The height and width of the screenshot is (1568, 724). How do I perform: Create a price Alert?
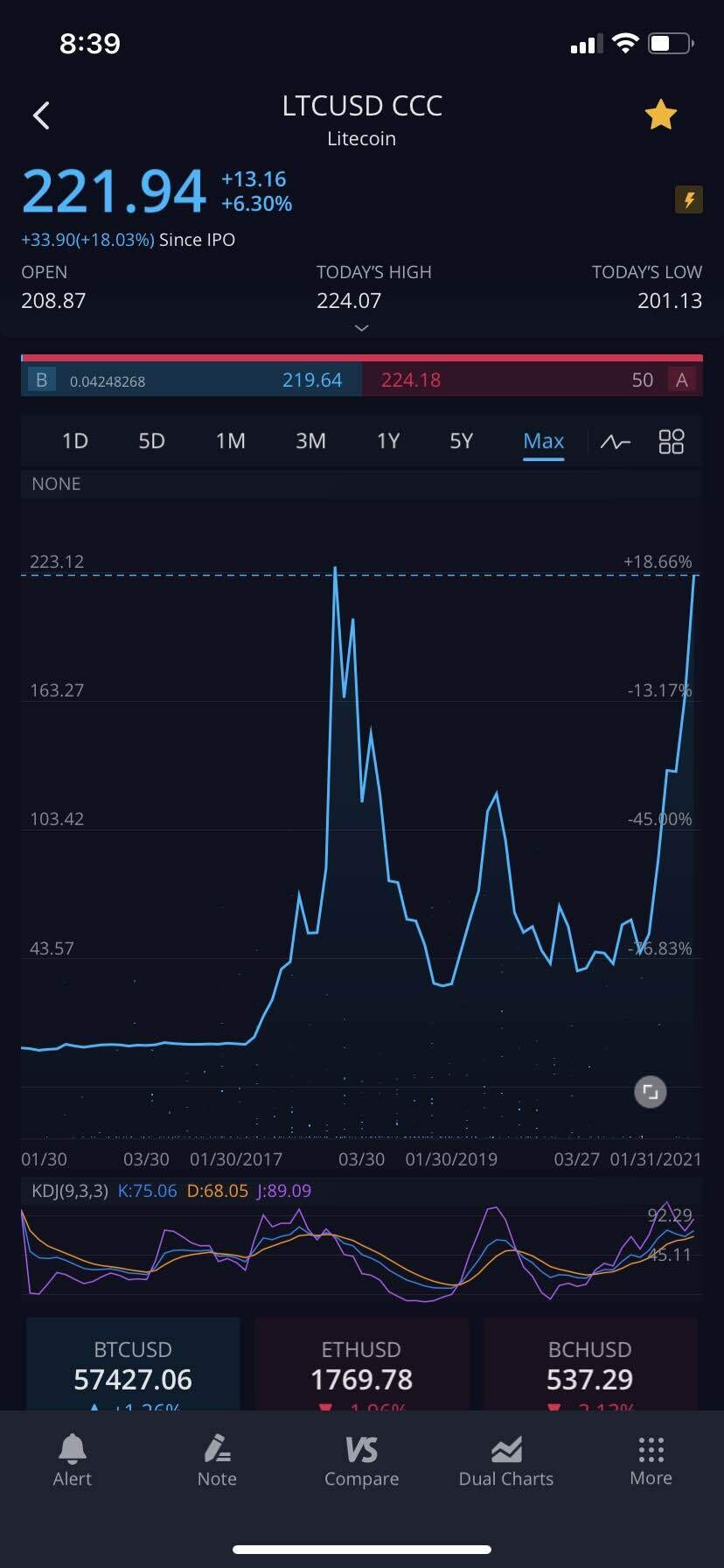click(x=73, y=1460)
